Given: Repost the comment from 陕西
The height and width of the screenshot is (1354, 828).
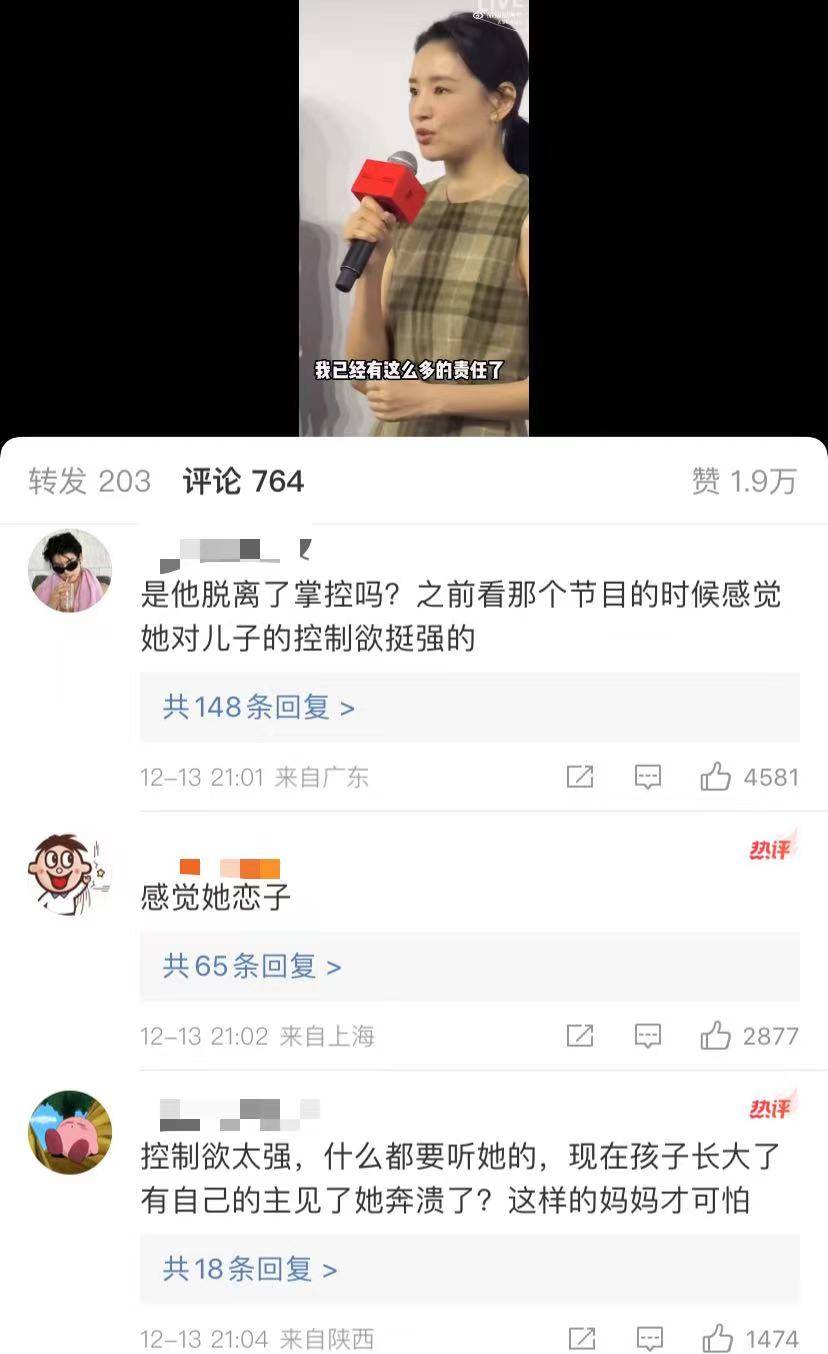Looking at the screenshot, I should [581, 1338].
